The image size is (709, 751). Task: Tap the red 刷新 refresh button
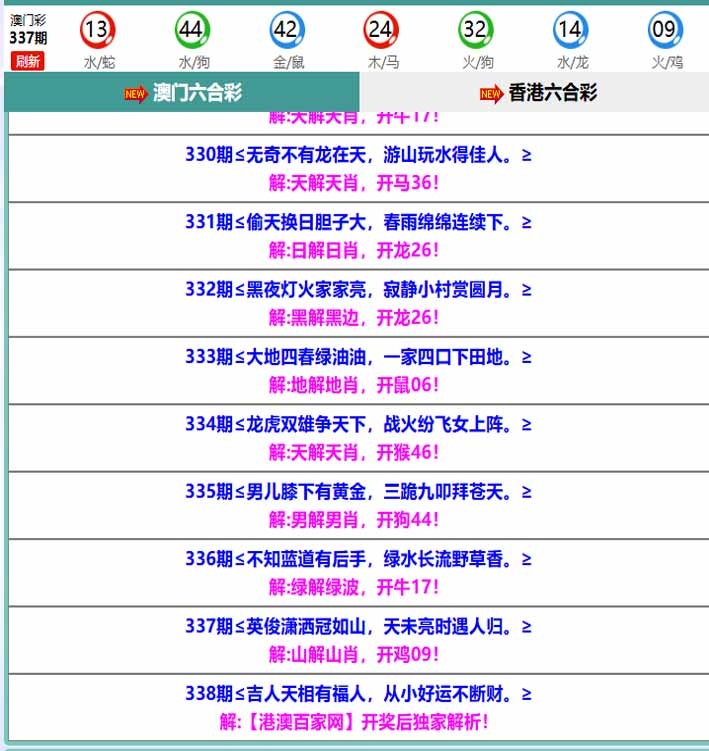[x=28, y=61]
